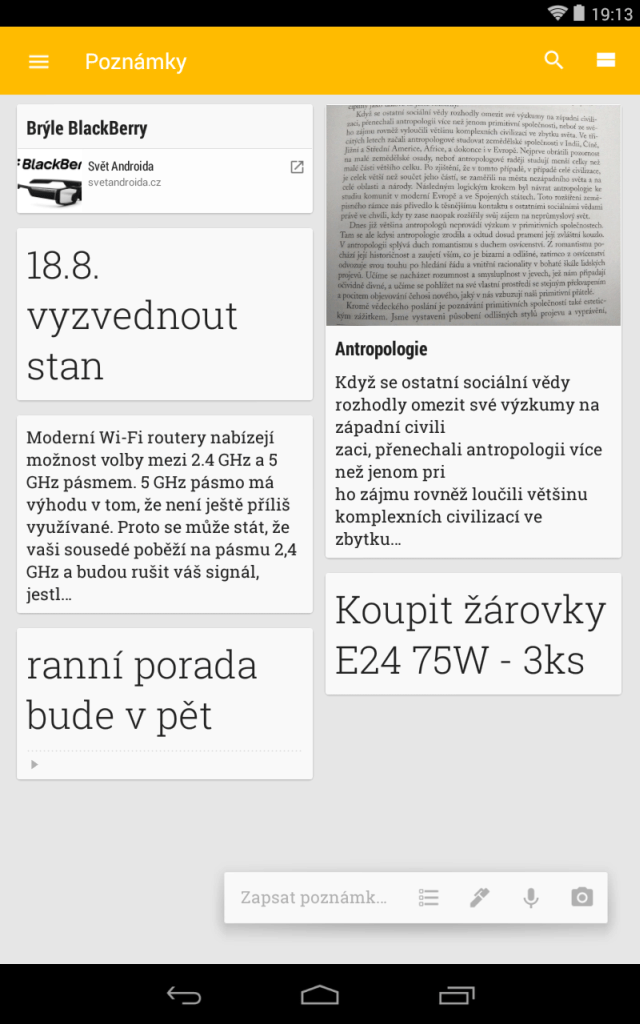Screen dimensions: 640x1024
Task: Open the Koupit žárovky E24 note
Action: point(473,634)
